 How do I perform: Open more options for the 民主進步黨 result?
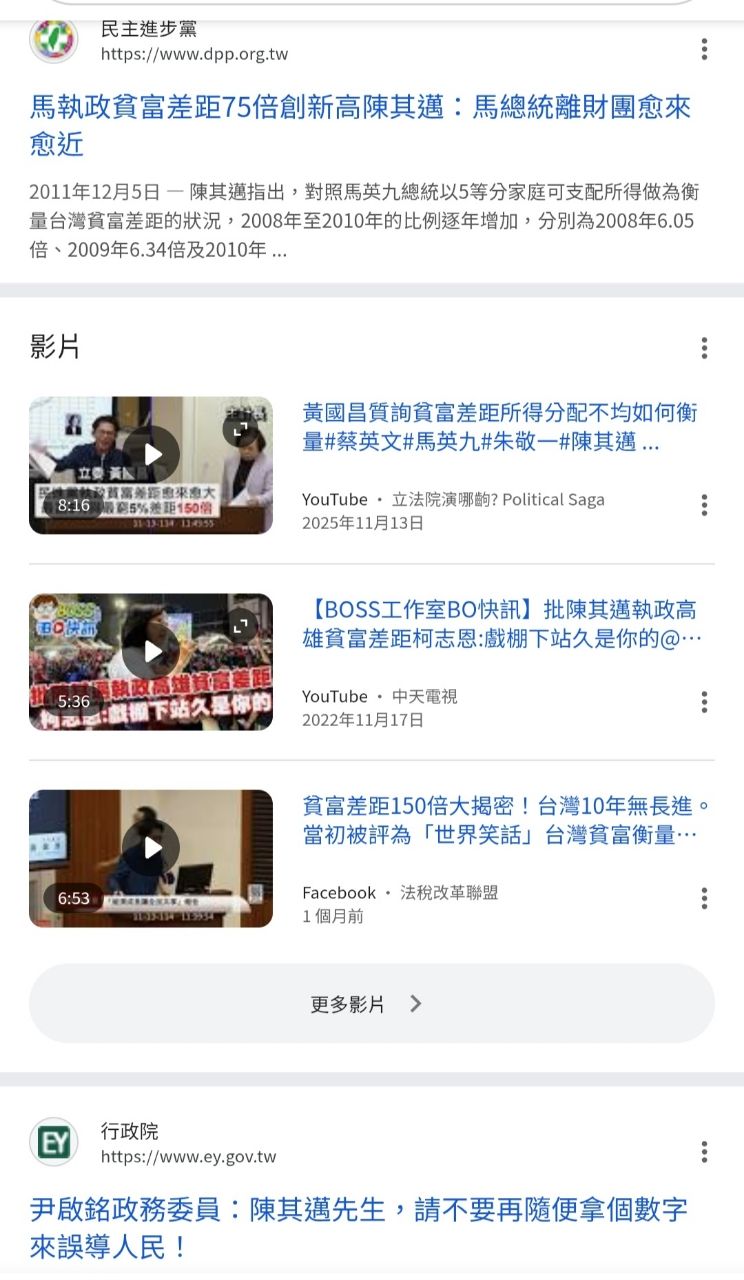point(704,49)
